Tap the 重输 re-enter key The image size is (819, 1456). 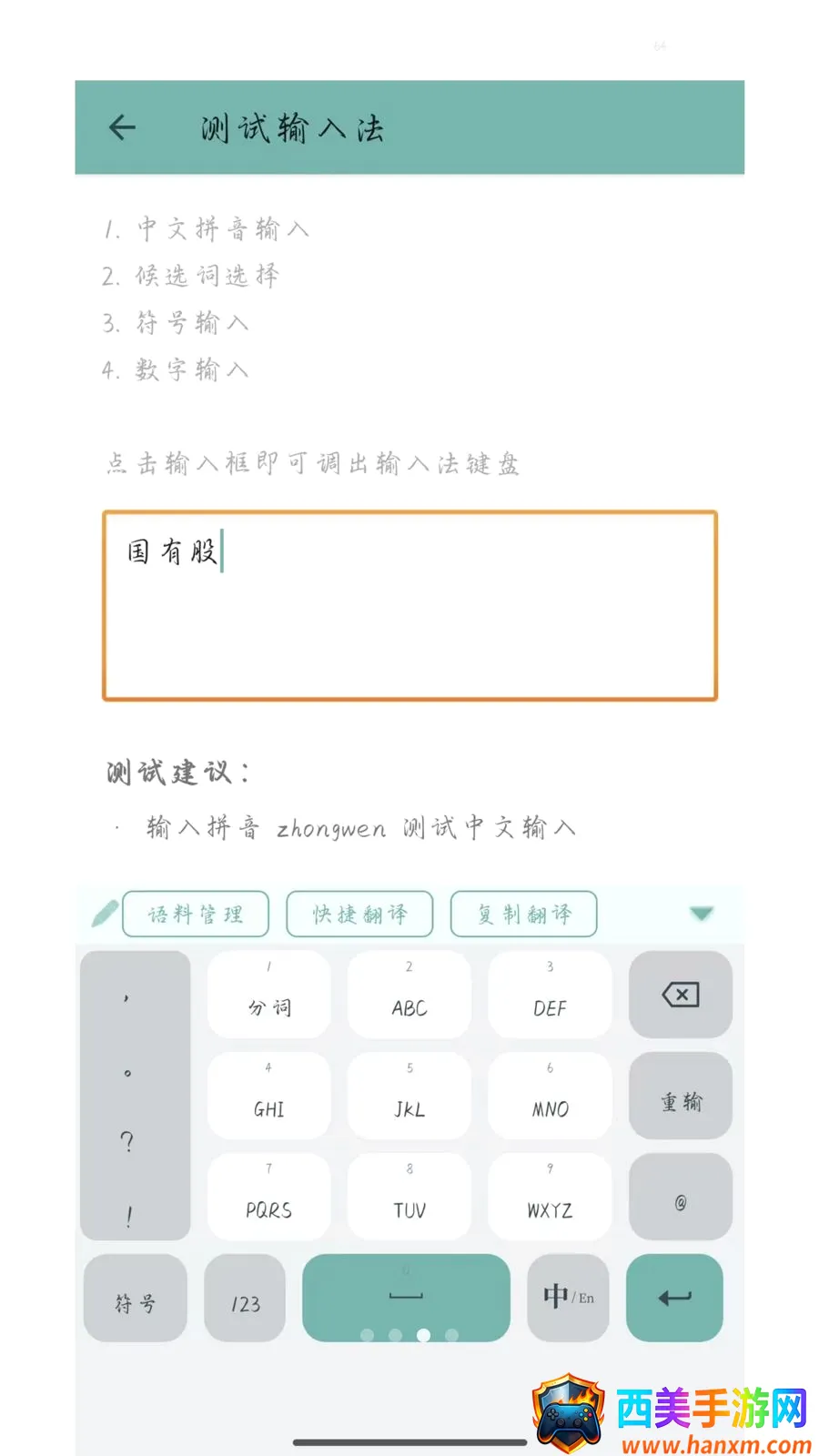pyautogui.click(x=681, y=1096)
